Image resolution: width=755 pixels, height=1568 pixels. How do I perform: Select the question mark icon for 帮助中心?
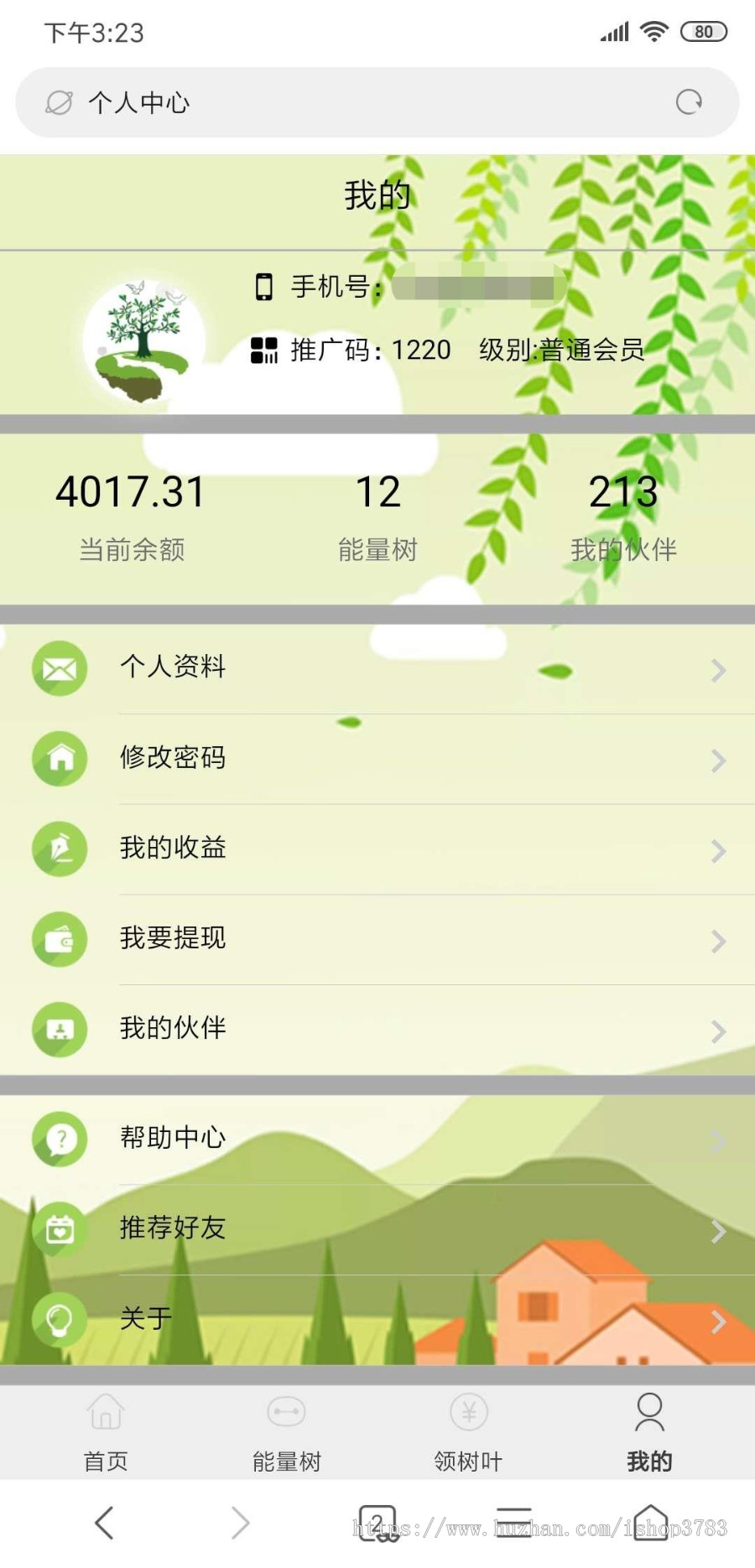click(59, 1139)
